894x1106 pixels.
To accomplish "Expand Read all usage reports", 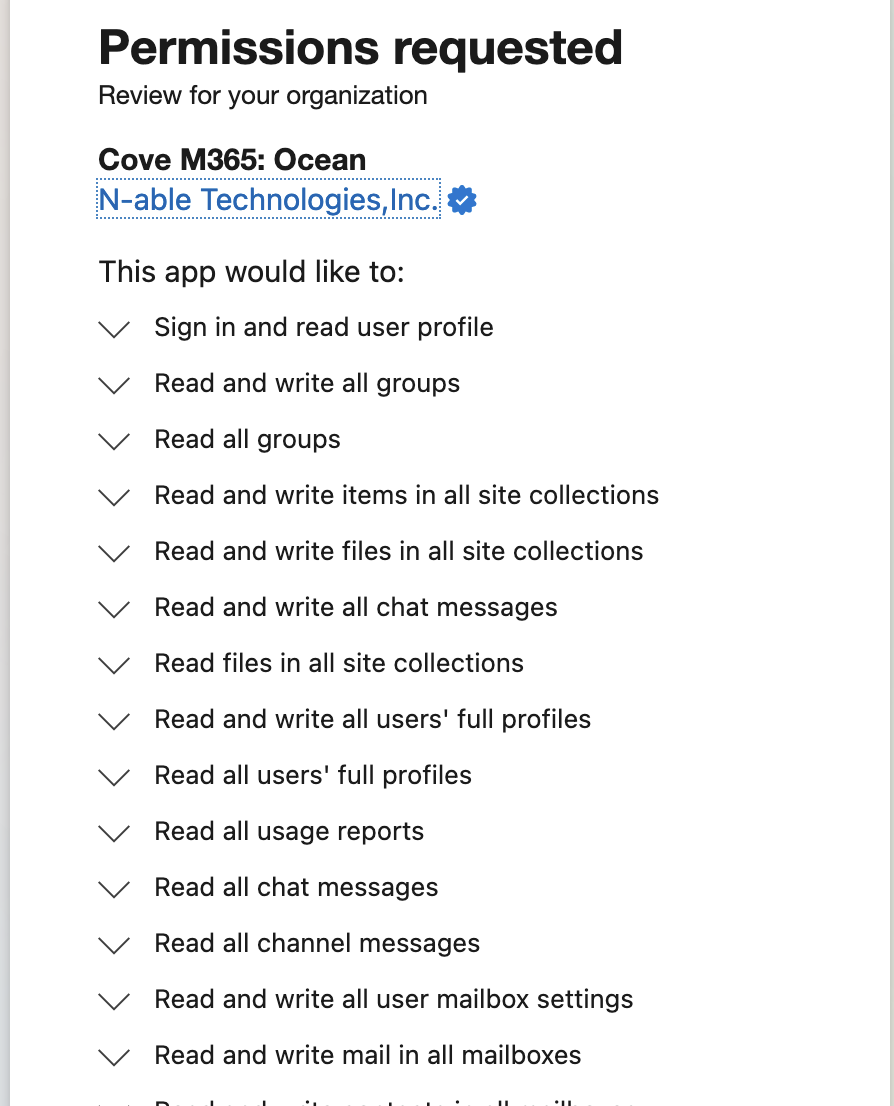I will click(x=116, y=832).
